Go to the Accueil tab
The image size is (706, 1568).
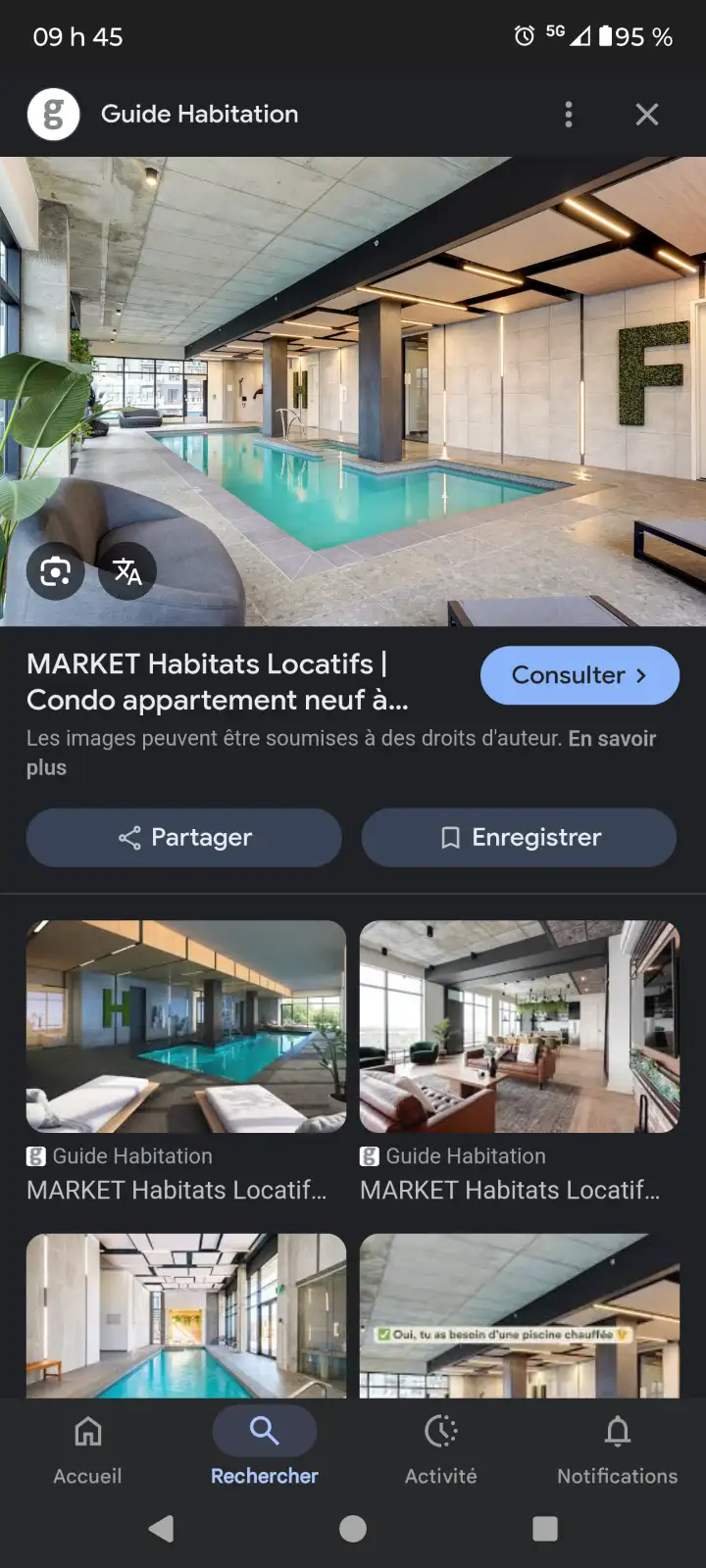(88, 1450)
